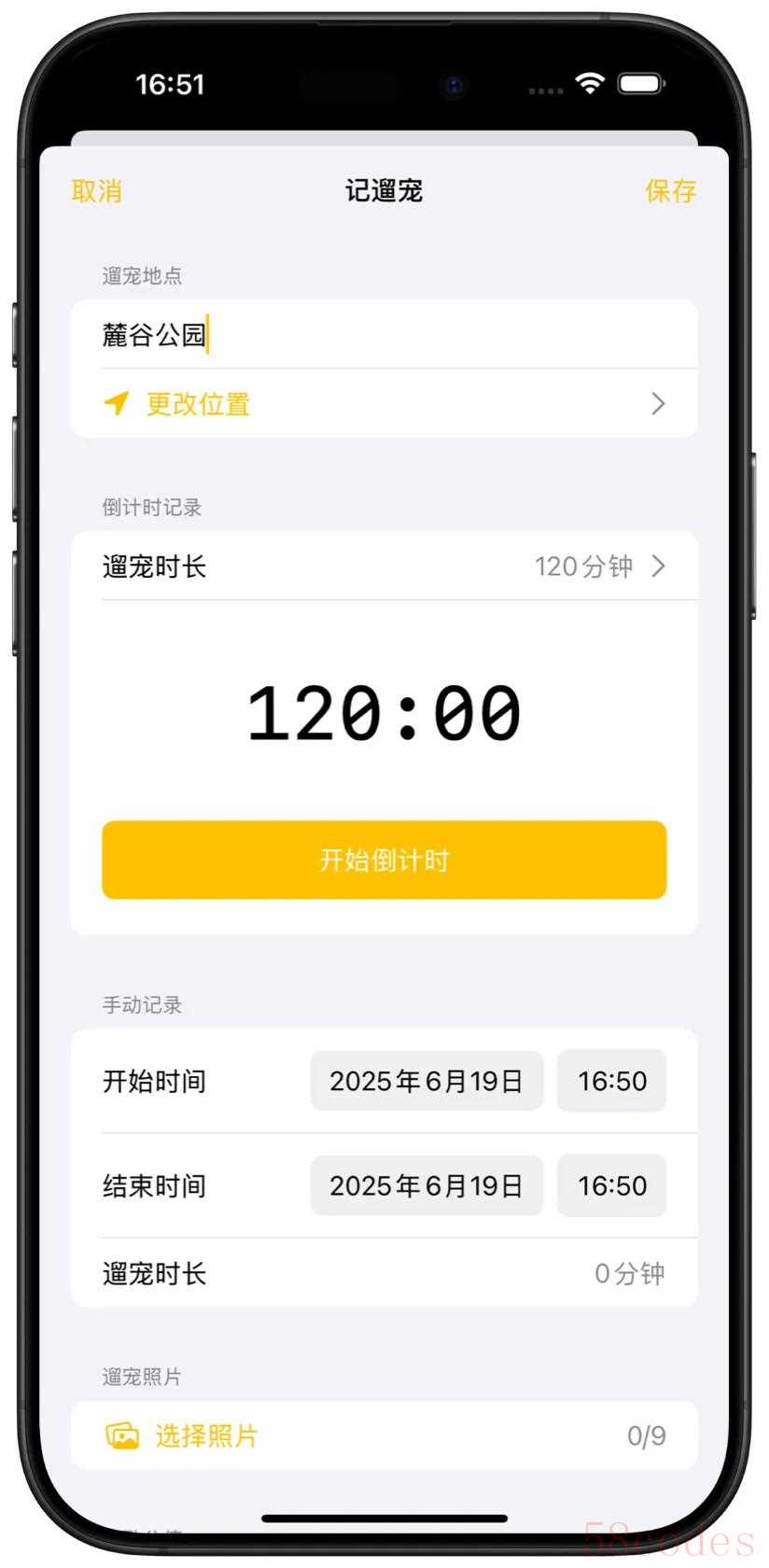Save the walk with 保存

670,191
